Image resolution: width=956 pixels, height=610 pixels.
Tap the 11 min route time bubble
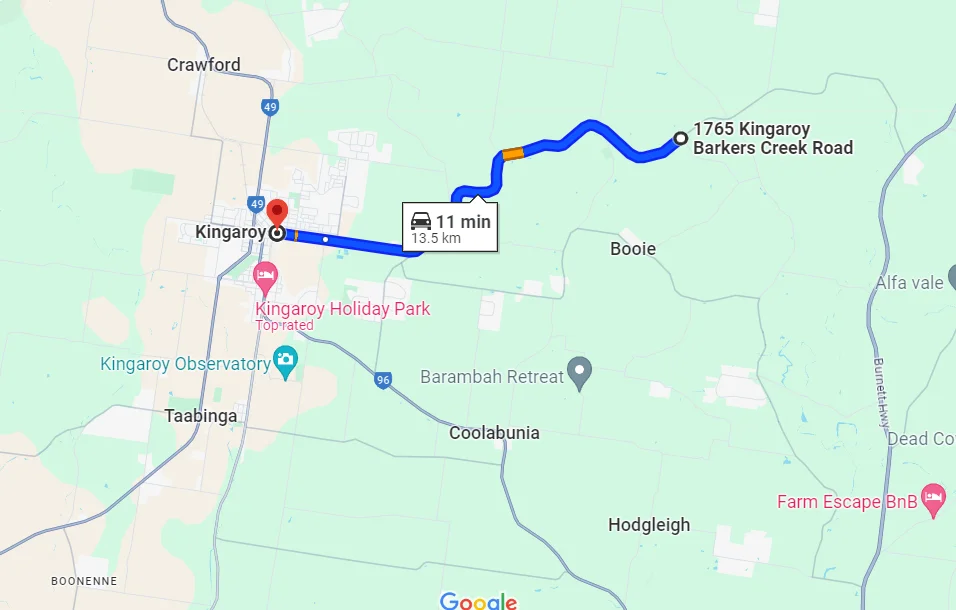coord(450,228)
